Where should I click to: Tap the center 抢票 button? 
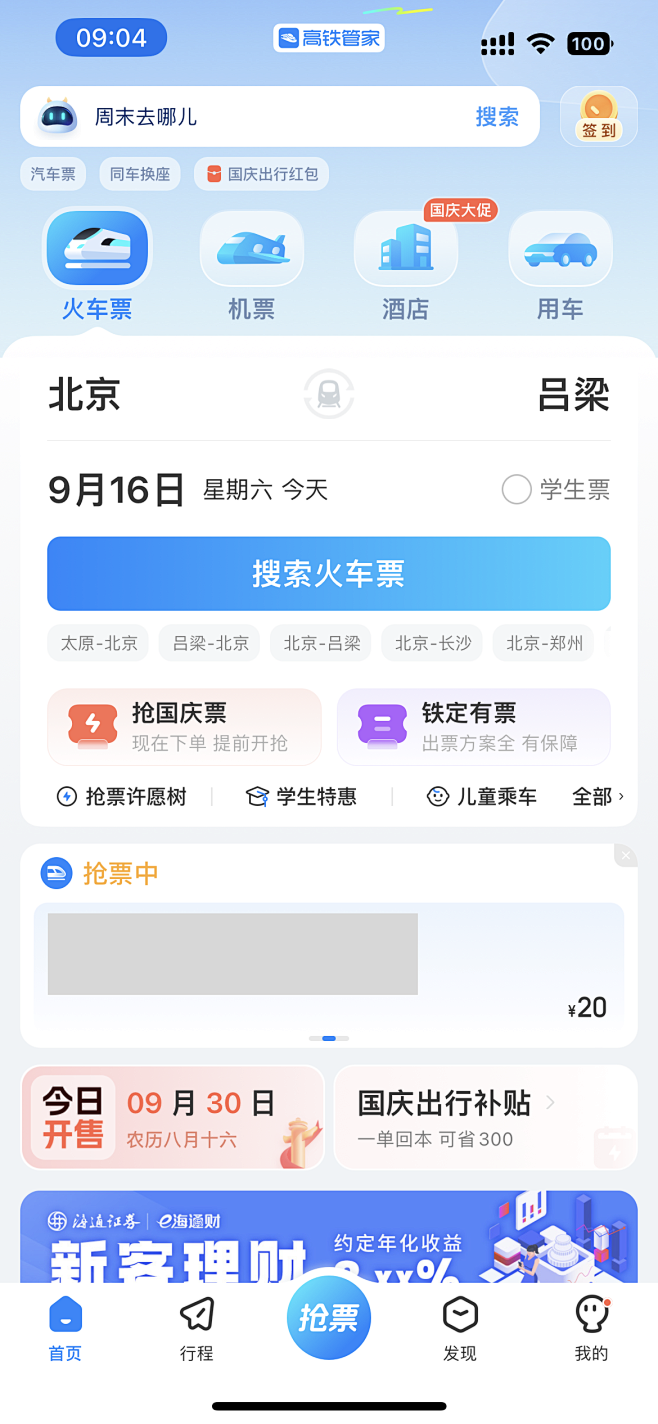tap(329, 1318)
